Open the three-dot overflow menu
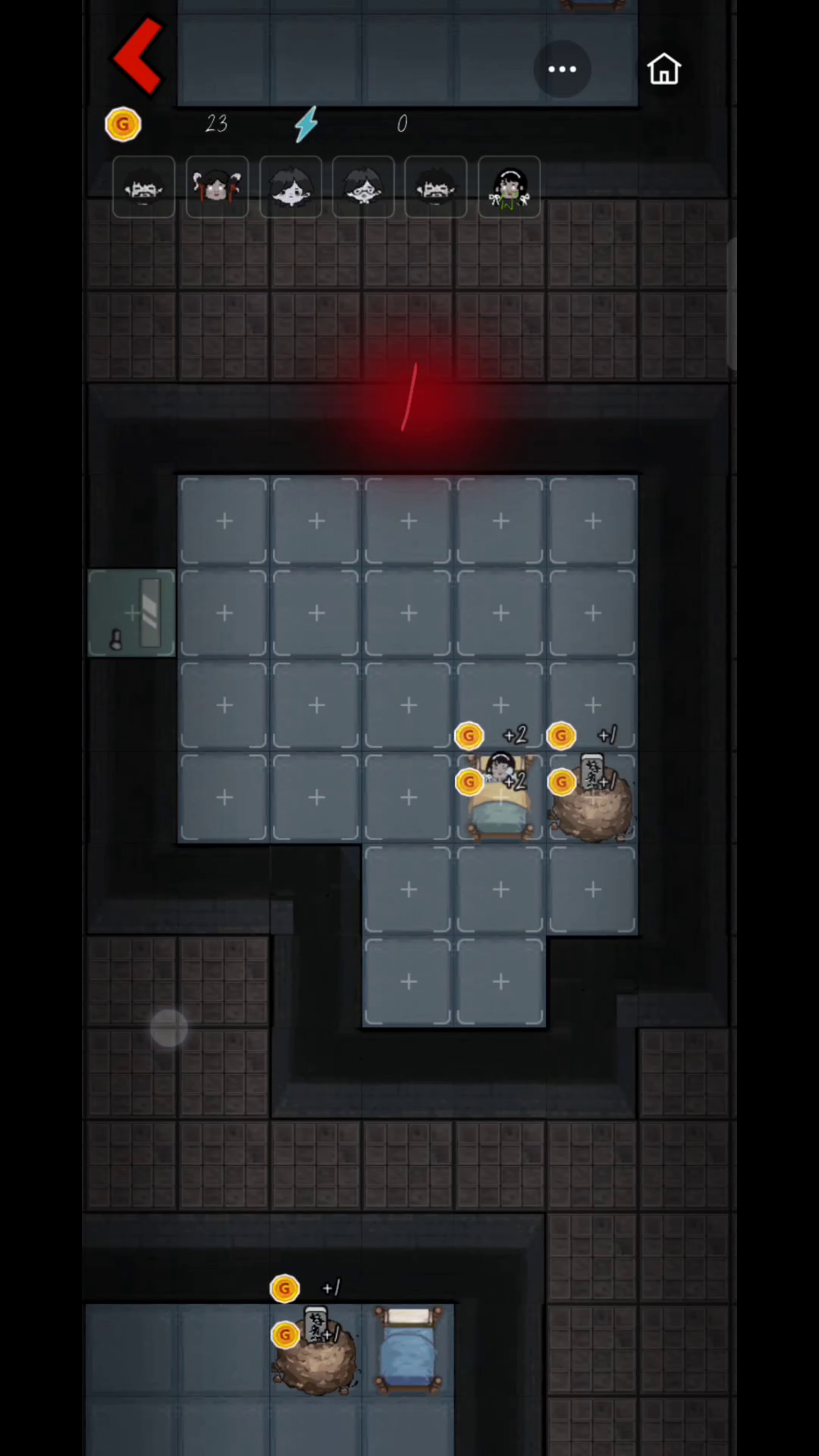 pyautogui.click(x=562, y=69)
